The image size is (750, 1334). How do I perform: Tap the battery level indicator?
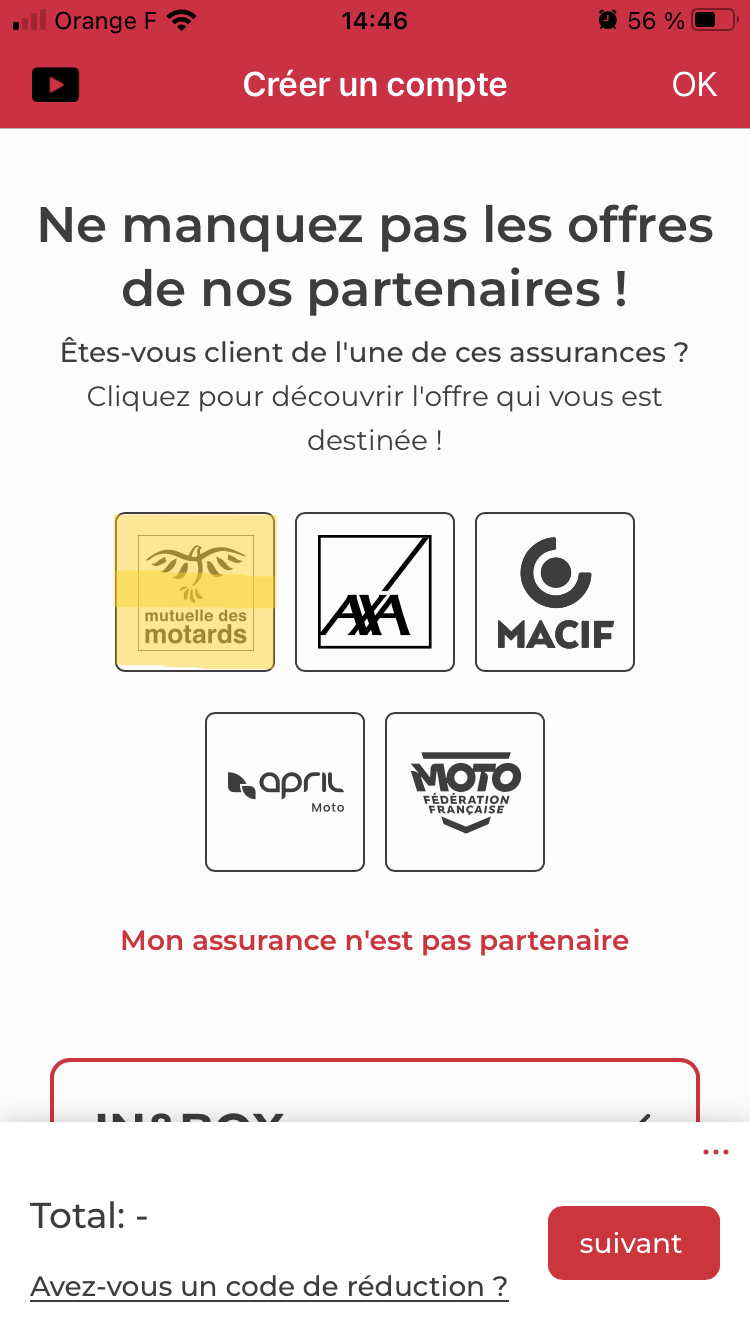pos(712,18)
